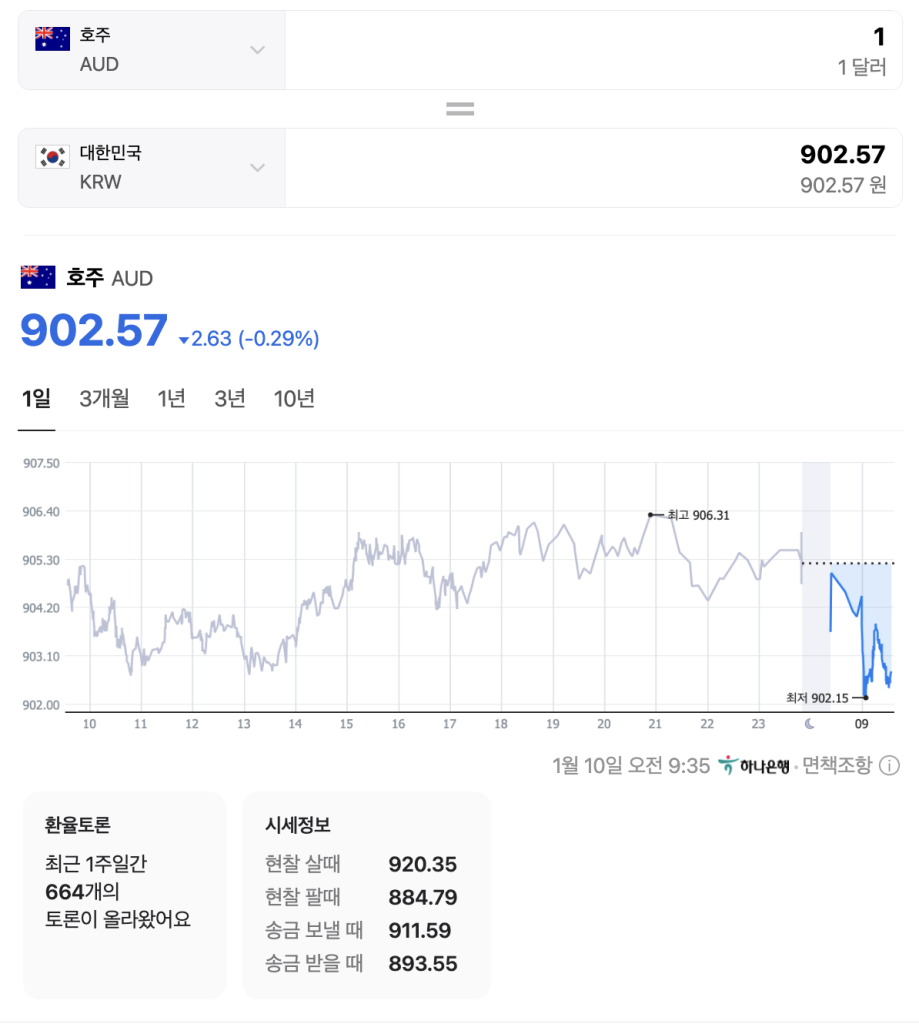The width and height of the screenshot is (919, 1024).
Task: Switch to the 1년 chart tab
Action: coord(172,398)
